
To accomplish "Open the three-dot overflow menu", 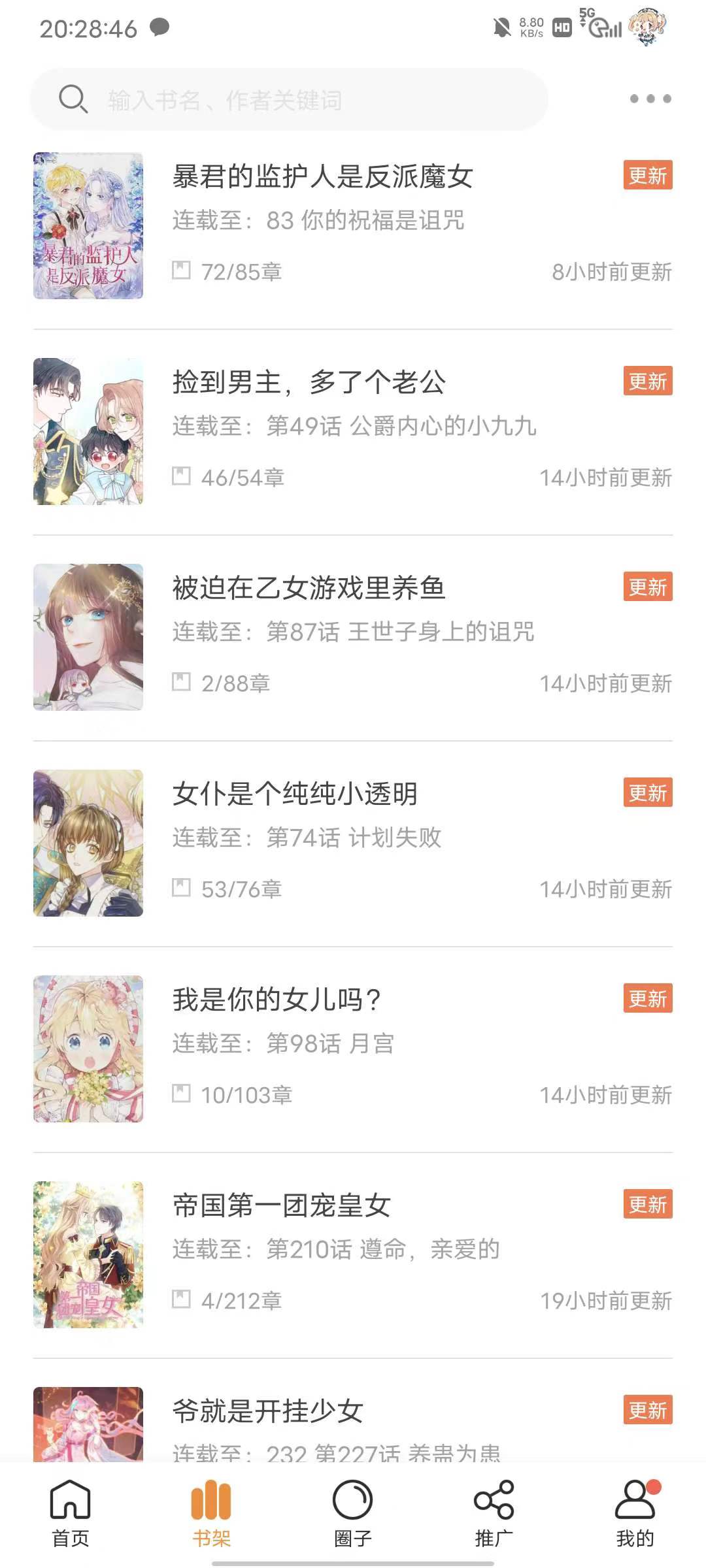I will coord(650,99).
